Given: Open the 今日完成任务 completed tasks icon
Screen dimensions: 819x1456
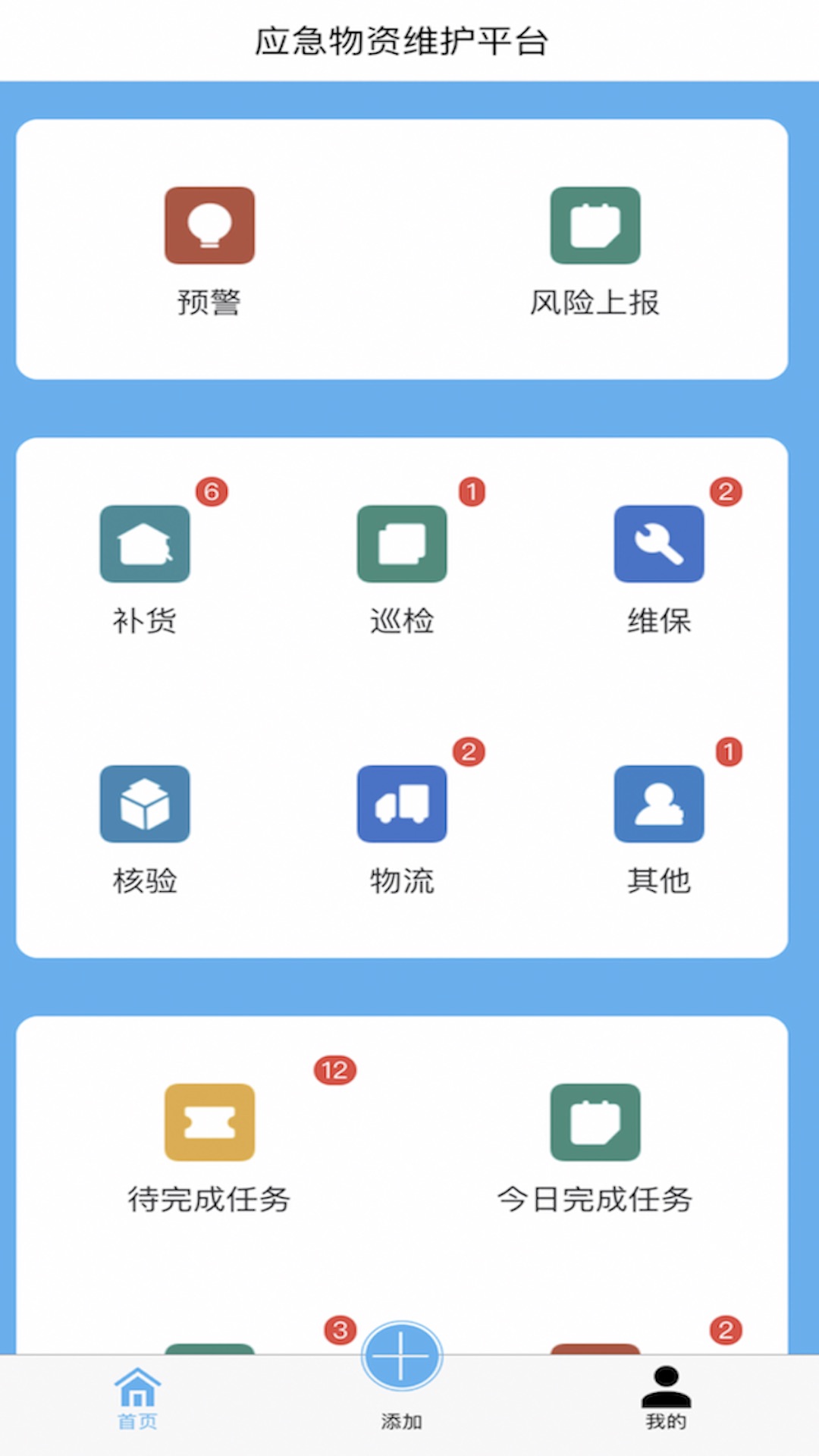Looking at the screenshot, I should 597,1124.
